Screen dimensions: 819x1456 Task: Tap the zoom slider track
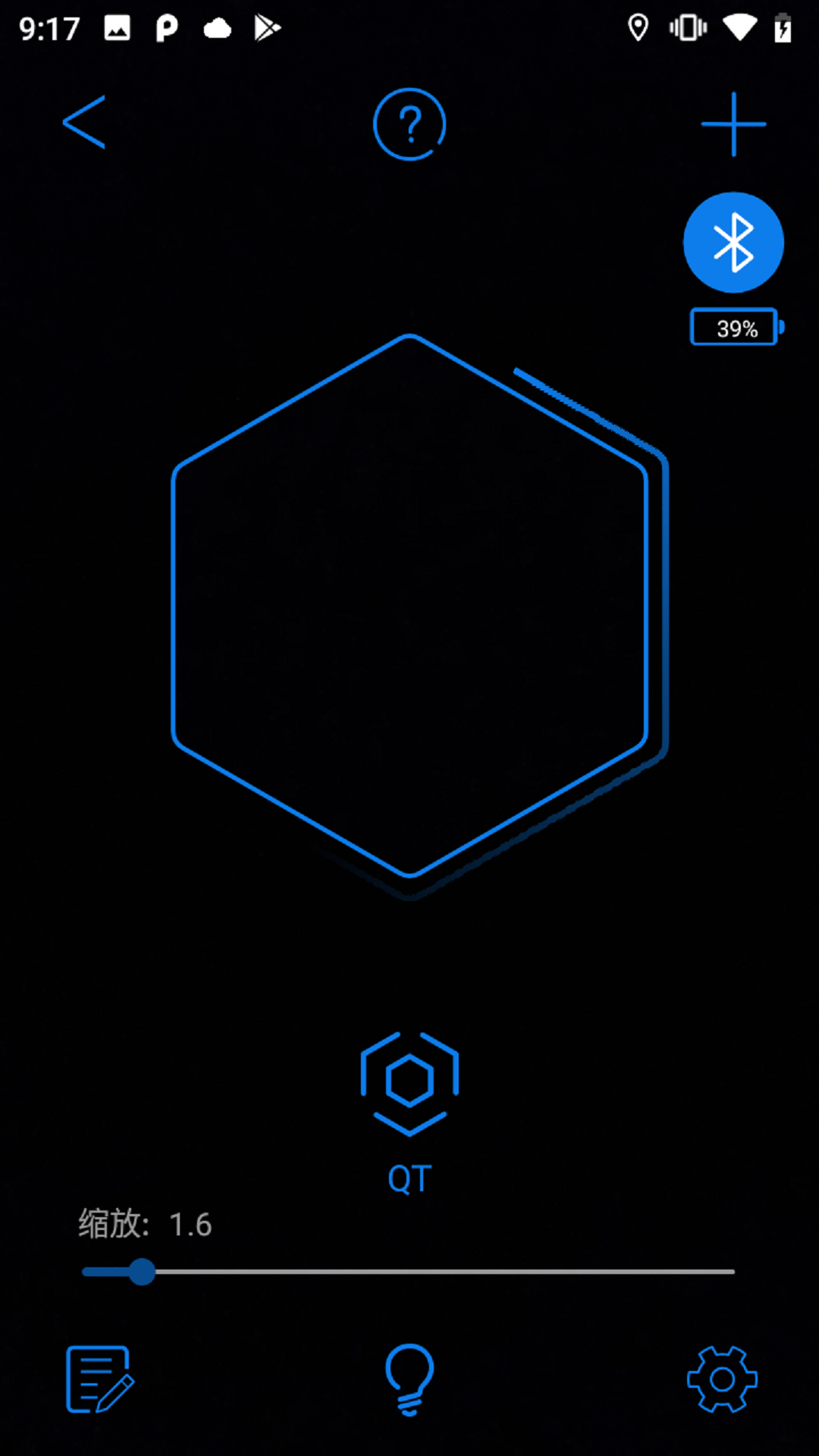(x=440, y=1272)
